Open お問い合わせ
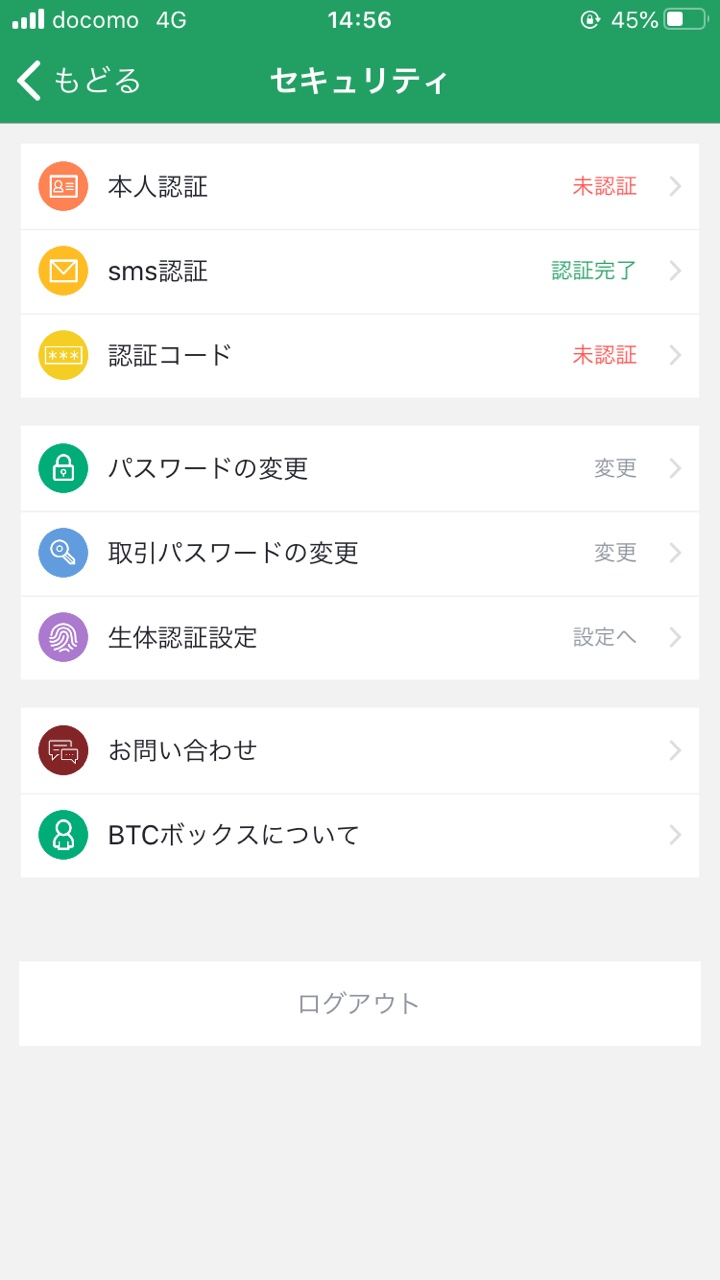The image size is (720, 1280). click(360, 750)
